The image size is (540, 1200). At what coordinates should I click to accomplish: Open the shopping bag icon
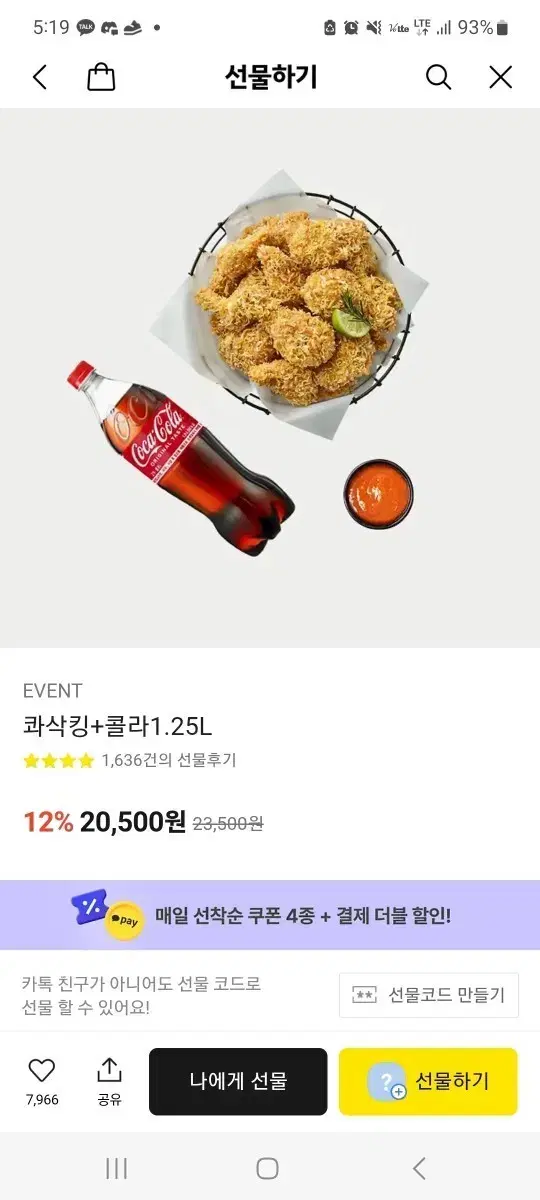[x=101, y=77]
